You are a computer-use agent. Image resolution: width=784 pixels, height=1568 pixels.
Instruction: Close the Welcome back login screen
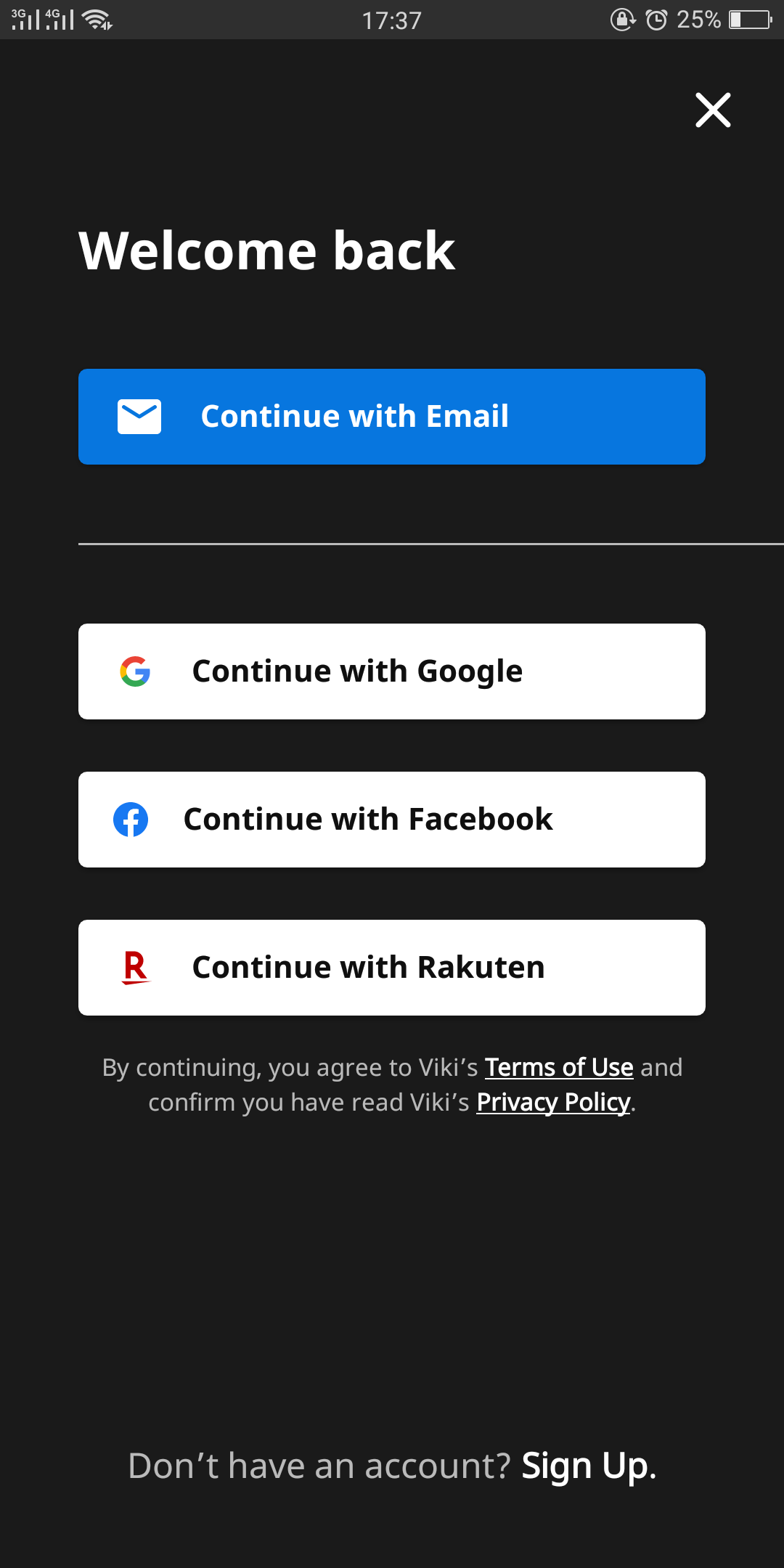click(x=713, y=110)
